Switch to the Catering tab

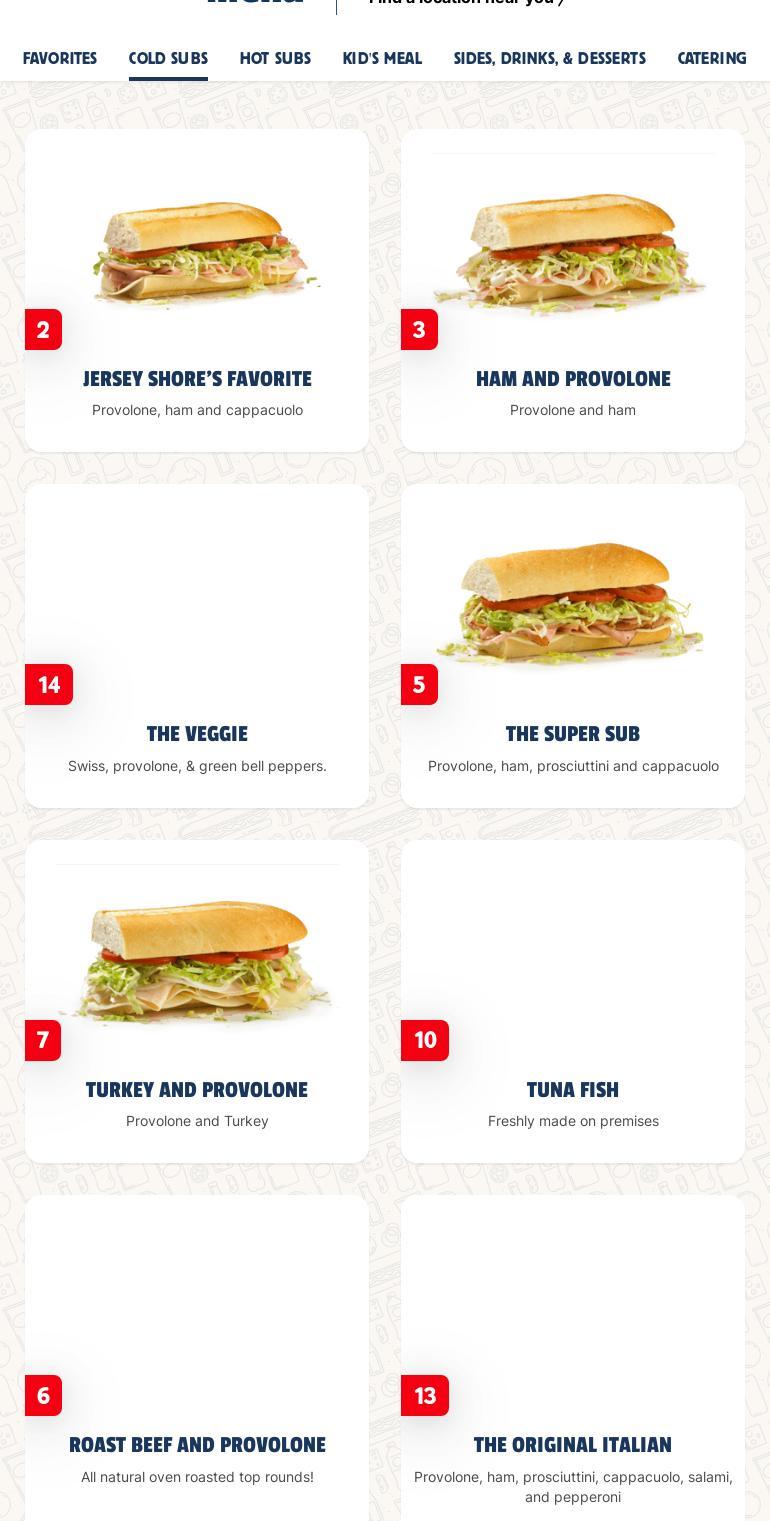pyautogui.click(x=712, y=59)
